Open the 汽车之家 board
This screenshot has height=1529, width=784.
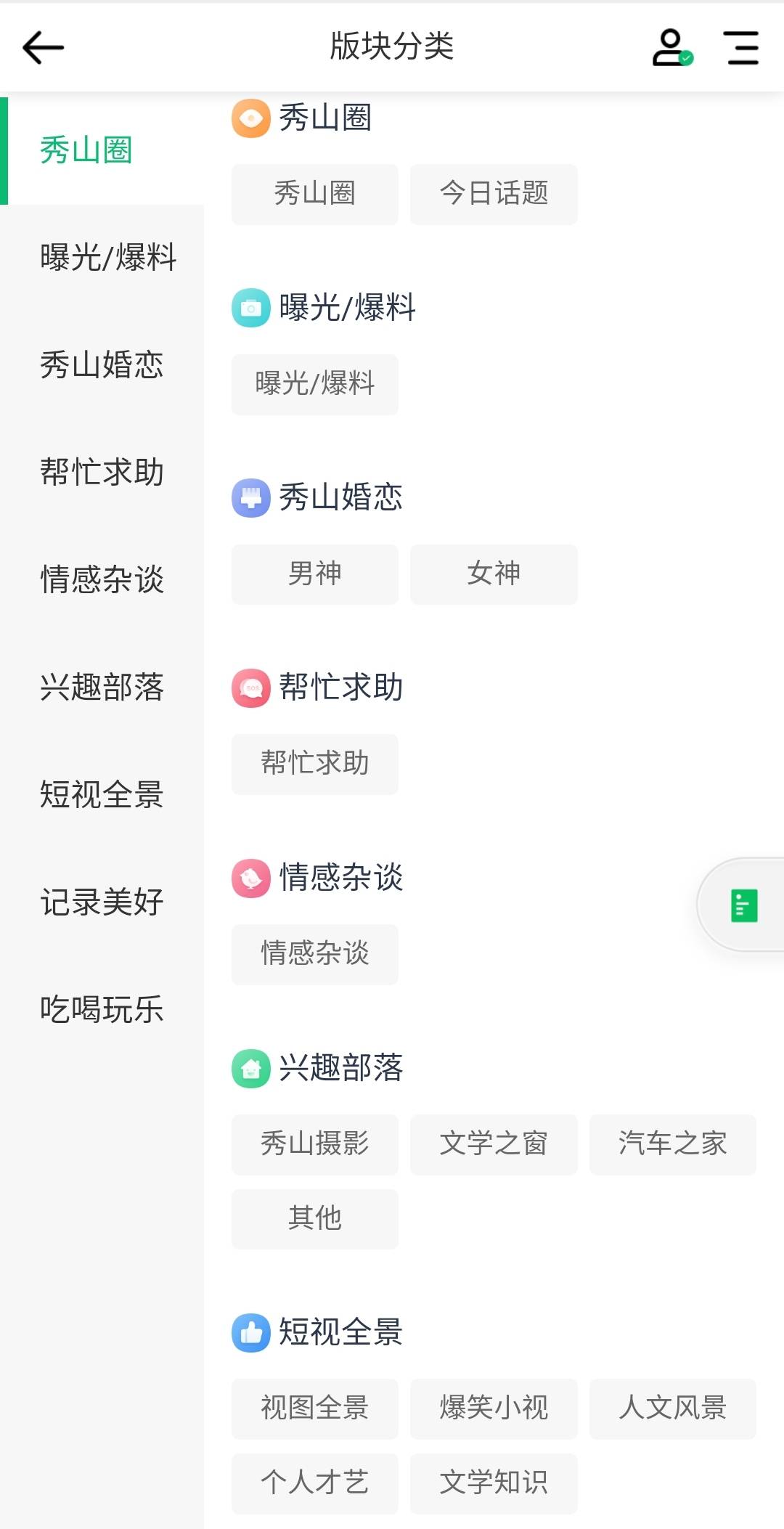click(673, 1144)
